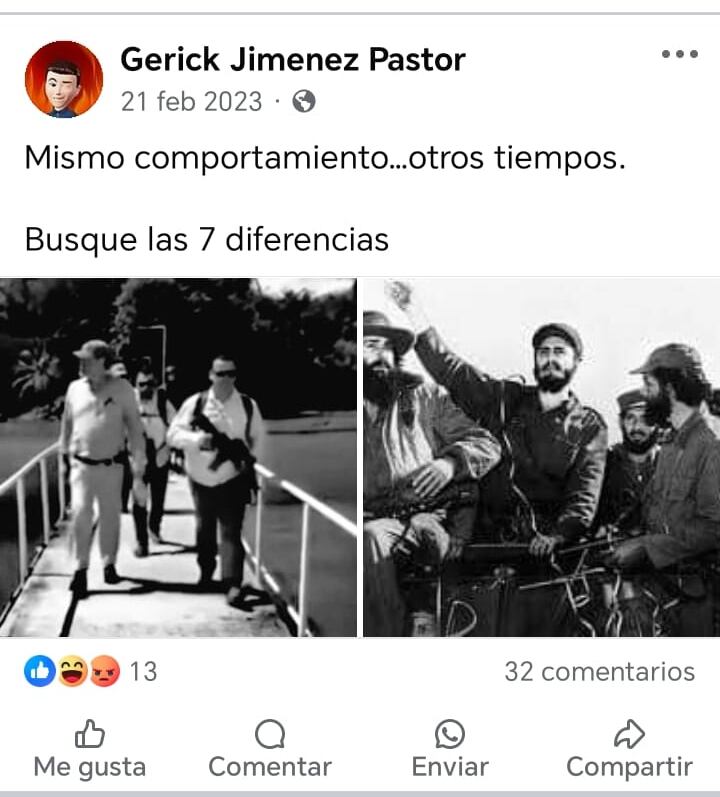Tap Comentar to write a comment

(x=270, y=750)
